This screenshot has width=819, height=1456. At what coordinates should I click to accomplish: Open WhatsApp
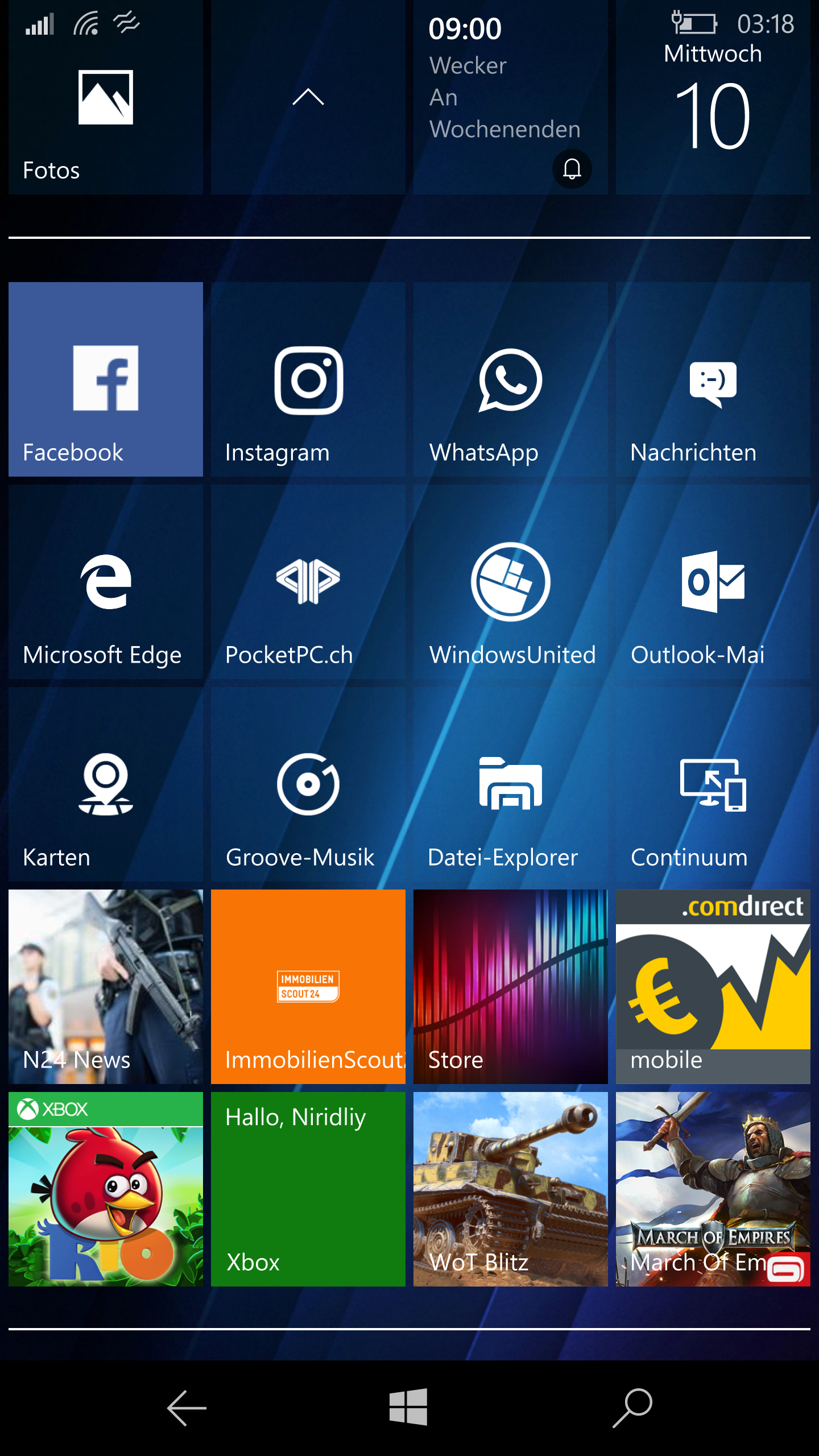[511, 379]
